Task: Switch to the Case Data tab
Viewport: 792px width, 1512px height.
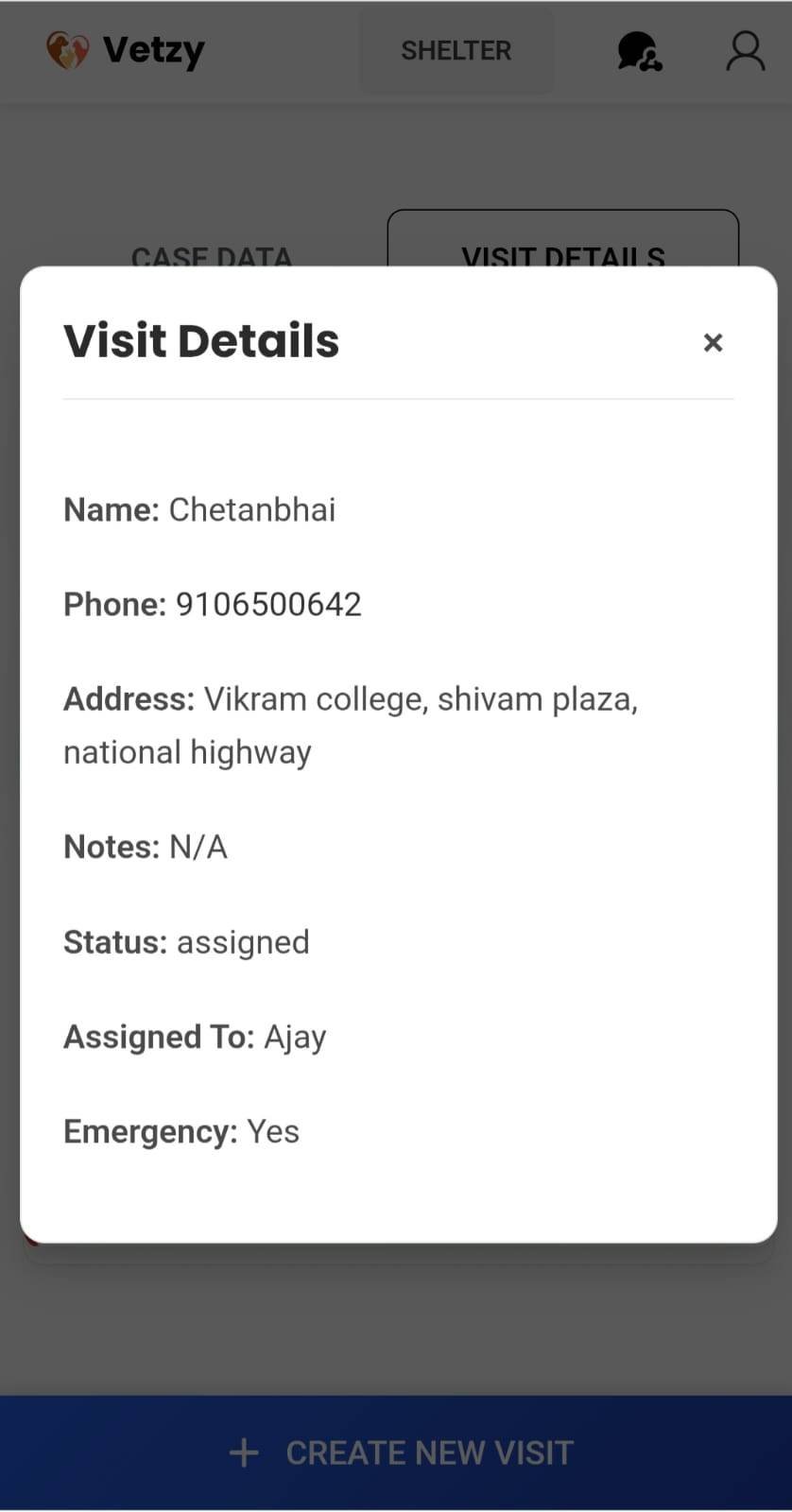Action: 211,255
